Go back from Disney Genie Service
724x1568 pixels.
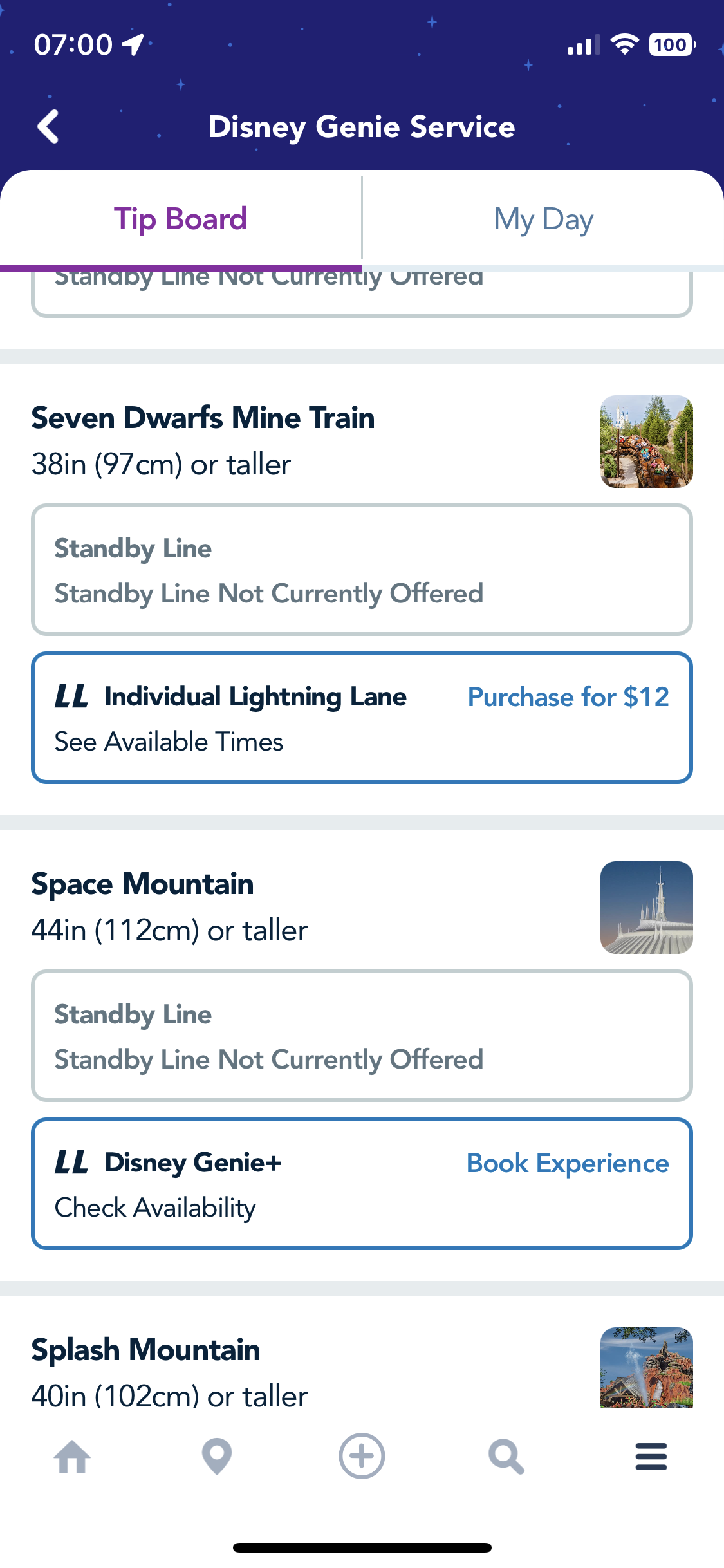[49, 127]
